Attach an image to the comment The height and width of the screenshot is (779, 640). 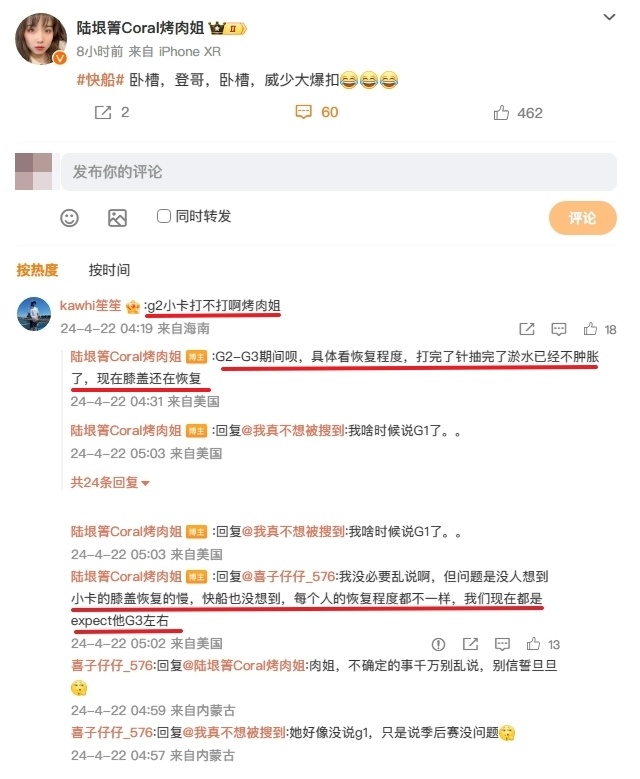pyautogui.click(x=118, y=218)
